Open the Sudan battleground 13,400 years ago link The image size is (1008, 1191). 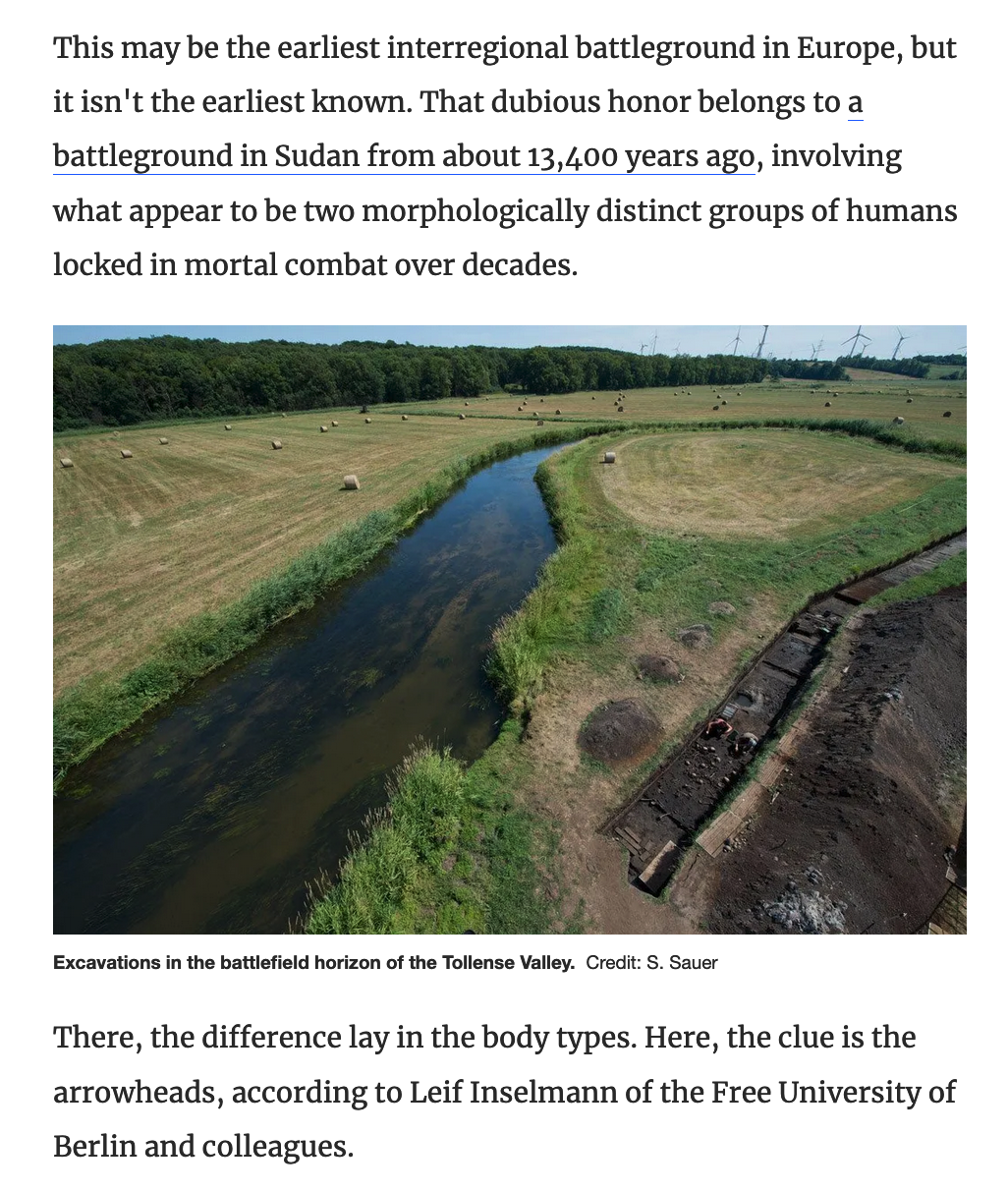pyautogui.click(x=403, y=157)
